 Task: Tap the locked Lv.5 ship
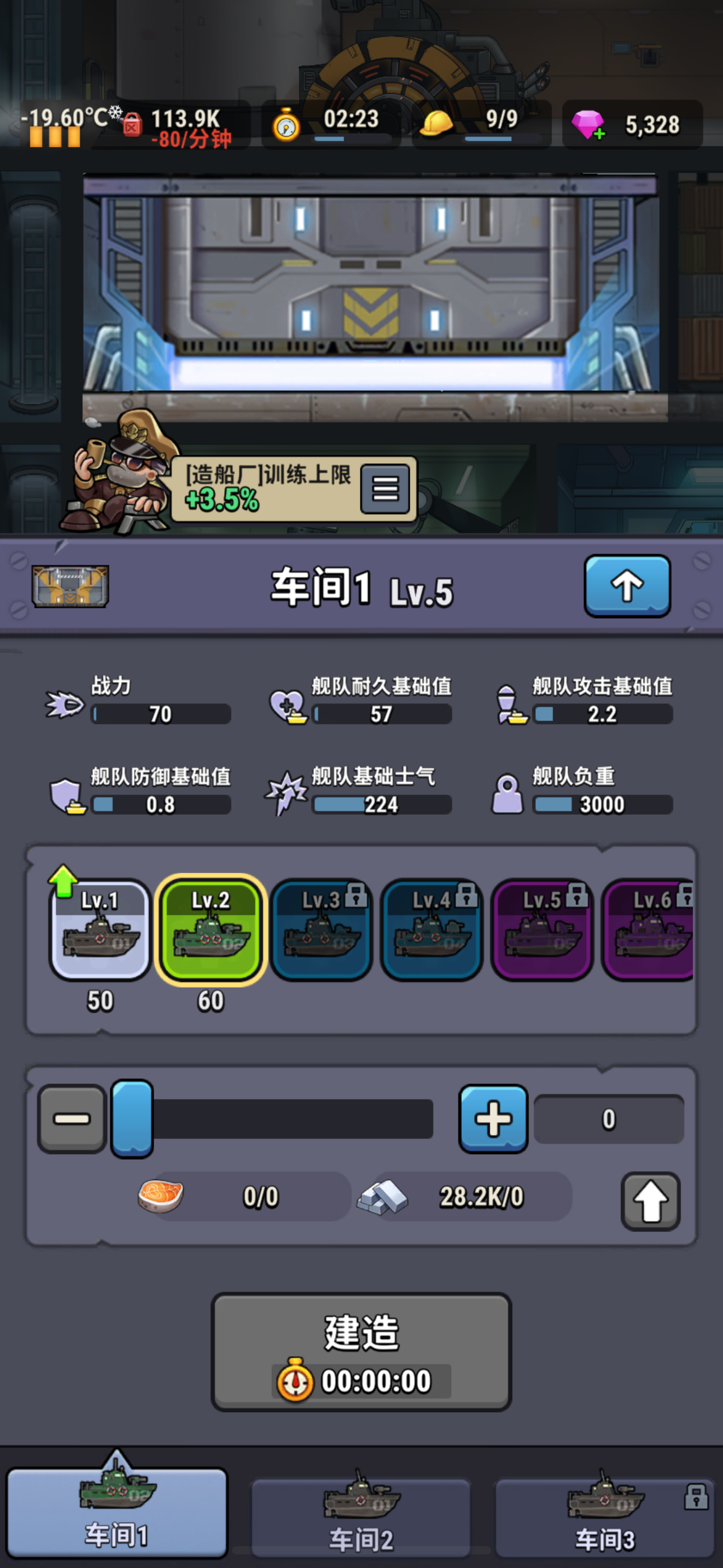[541, 929]
